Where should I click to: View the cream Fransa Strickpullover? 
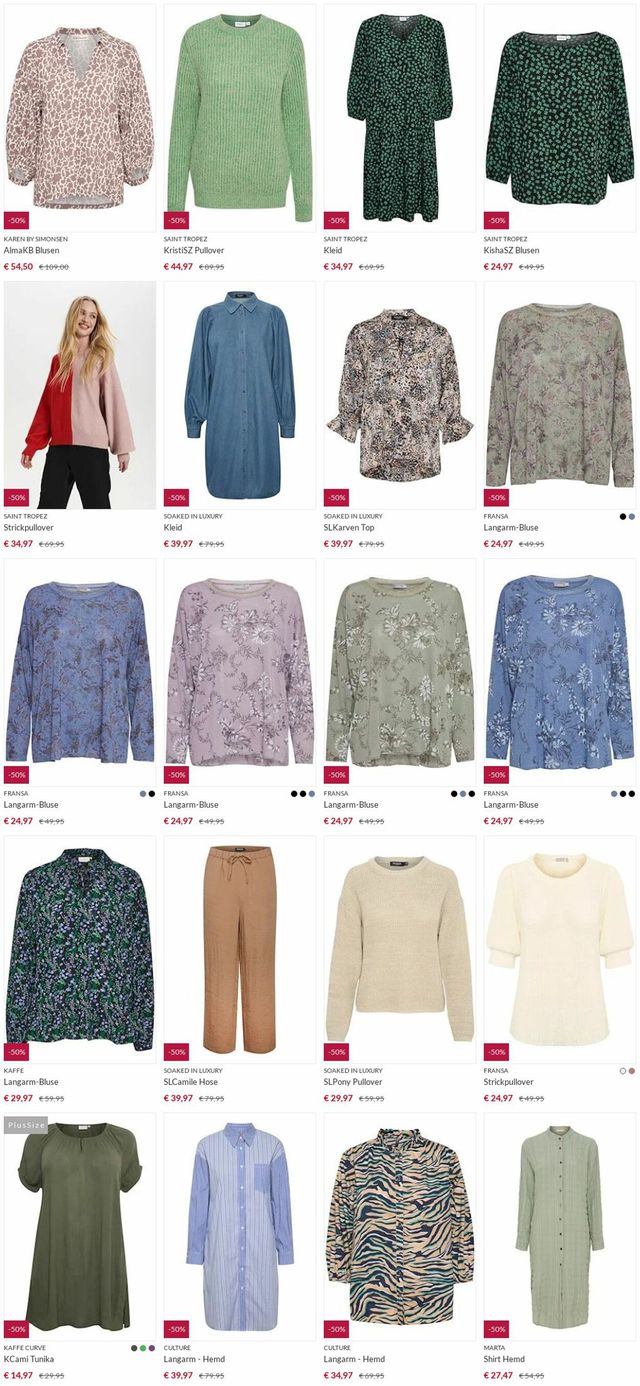coord(560,949)
